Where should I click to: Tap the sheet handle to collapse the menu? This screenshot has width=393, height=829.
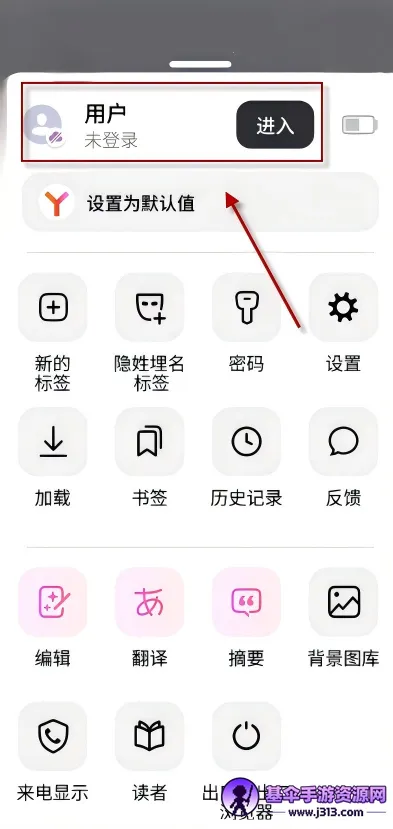pos(200,65)
